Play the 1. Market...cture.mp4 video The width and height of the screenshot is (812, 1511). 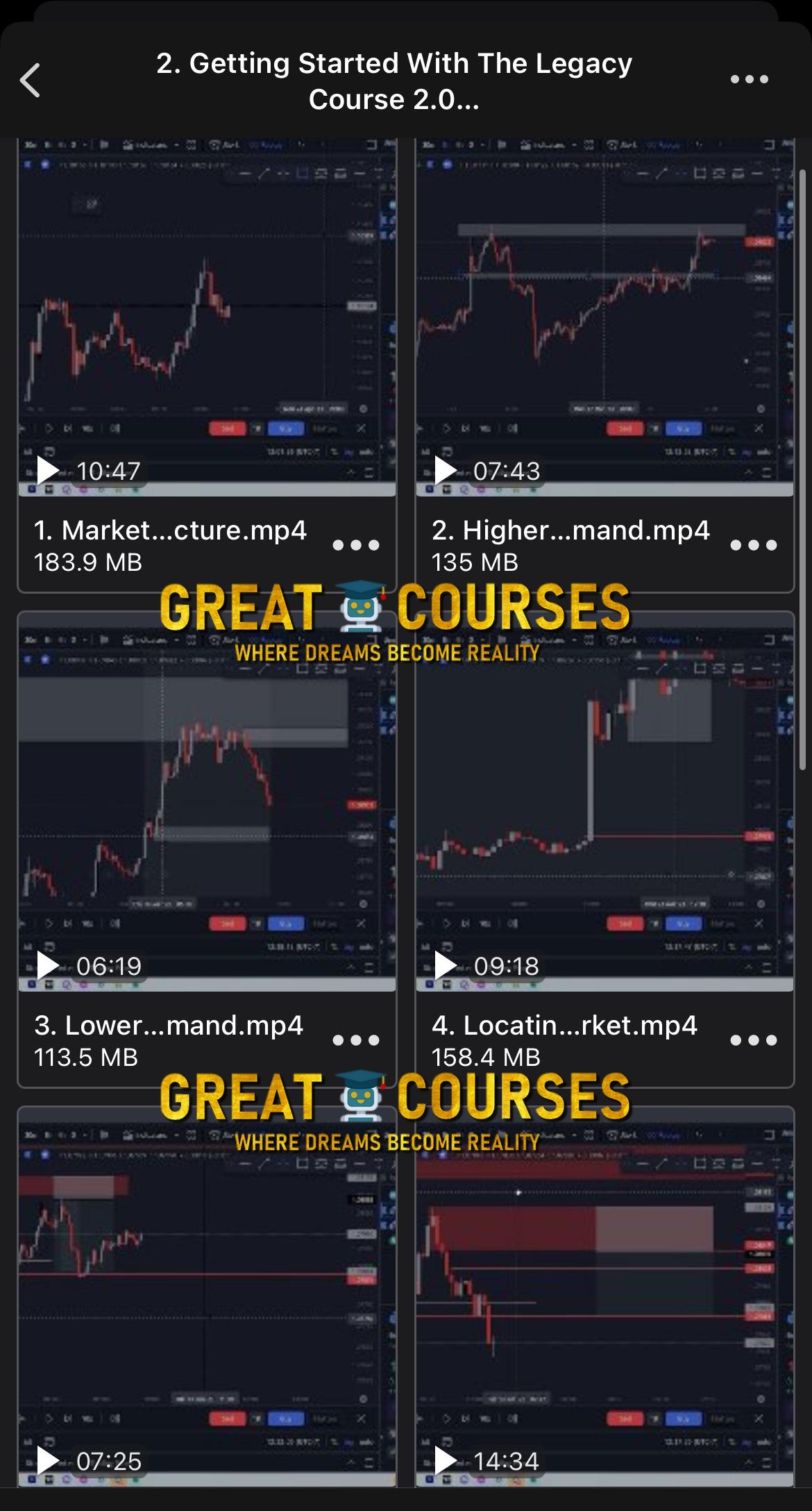point(207,317)
